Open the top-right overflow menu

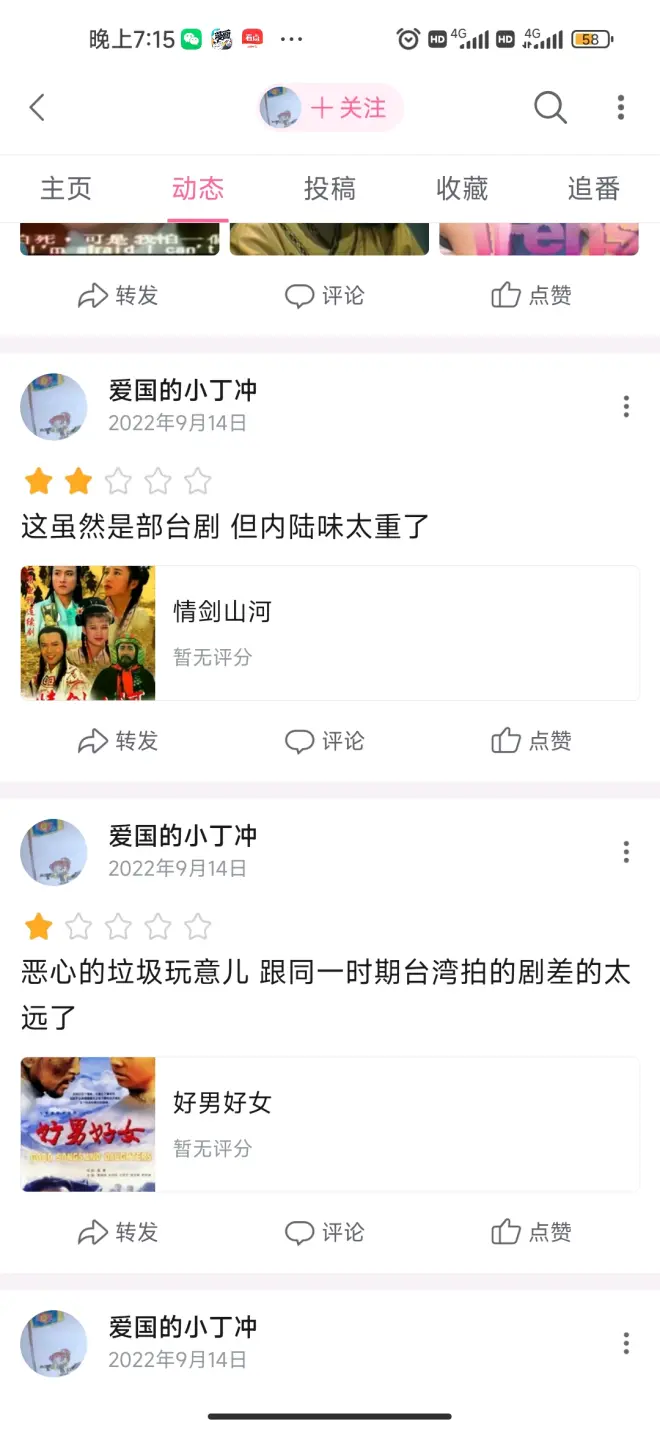pyautogui.click(x=621, y=108)
